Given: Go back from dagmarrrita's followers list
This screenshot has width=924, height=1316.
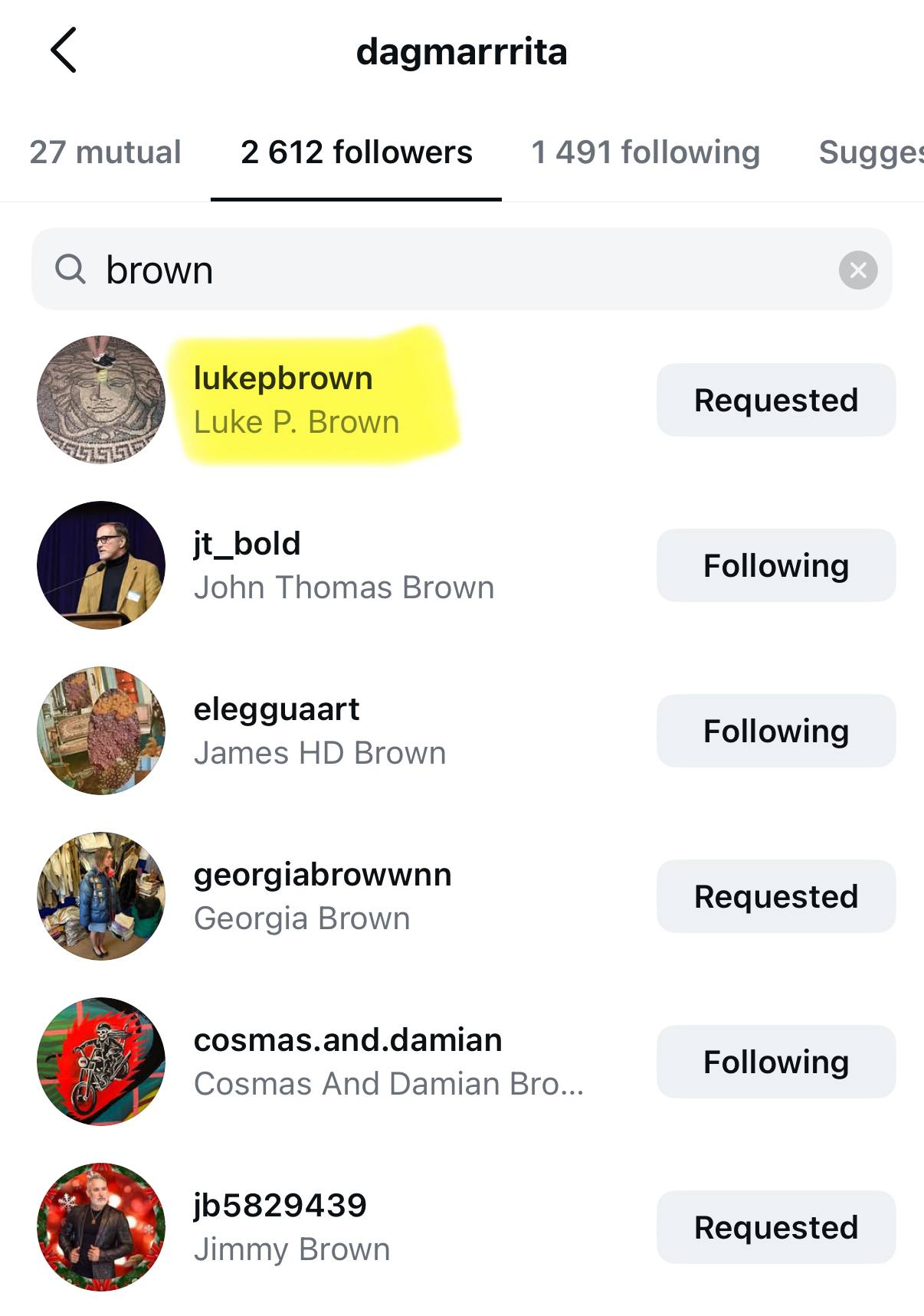Looking at the screenshot, I should (64, 51).
